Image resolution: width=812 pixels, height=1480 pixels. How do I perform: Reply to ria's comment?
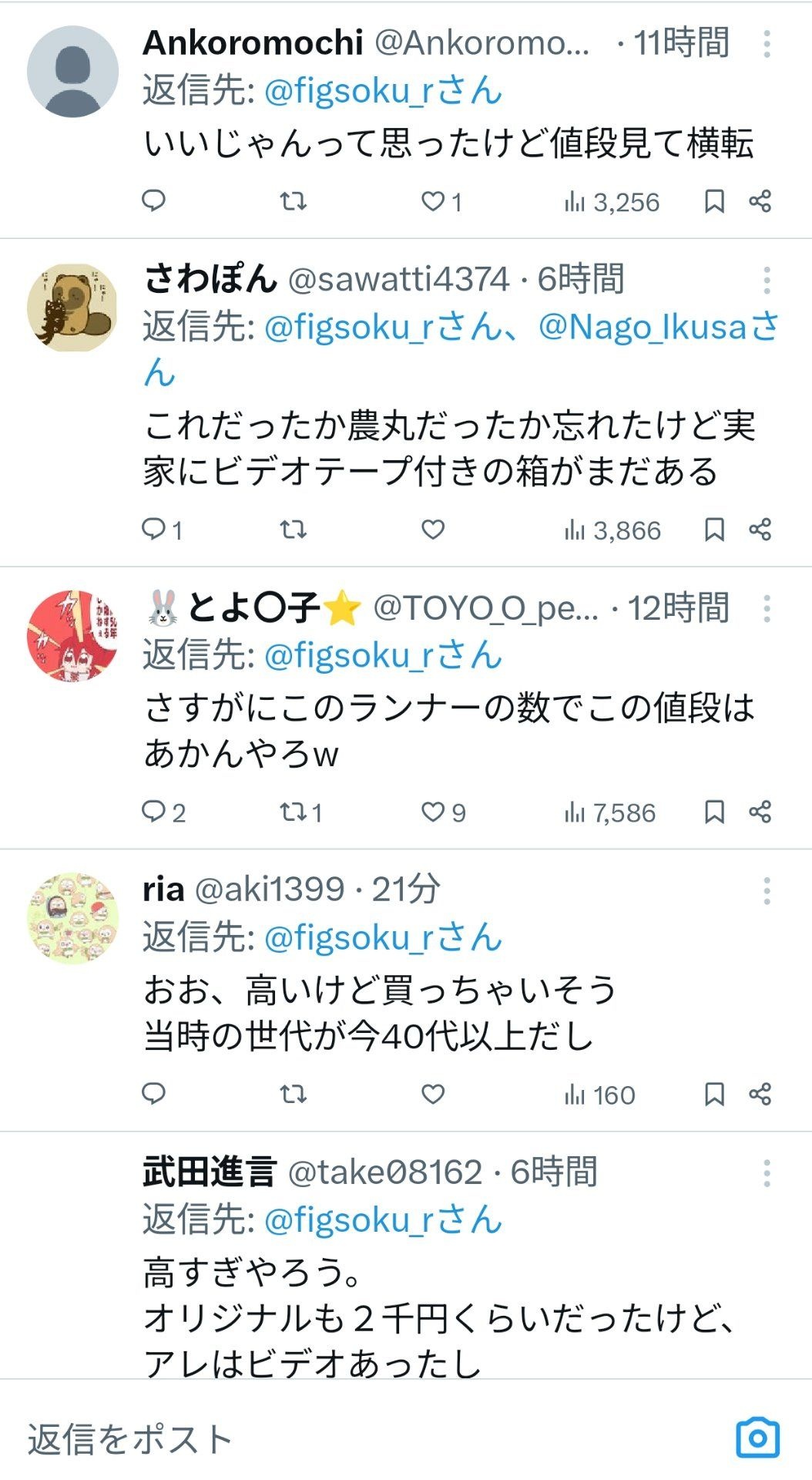pos(154,1094)
